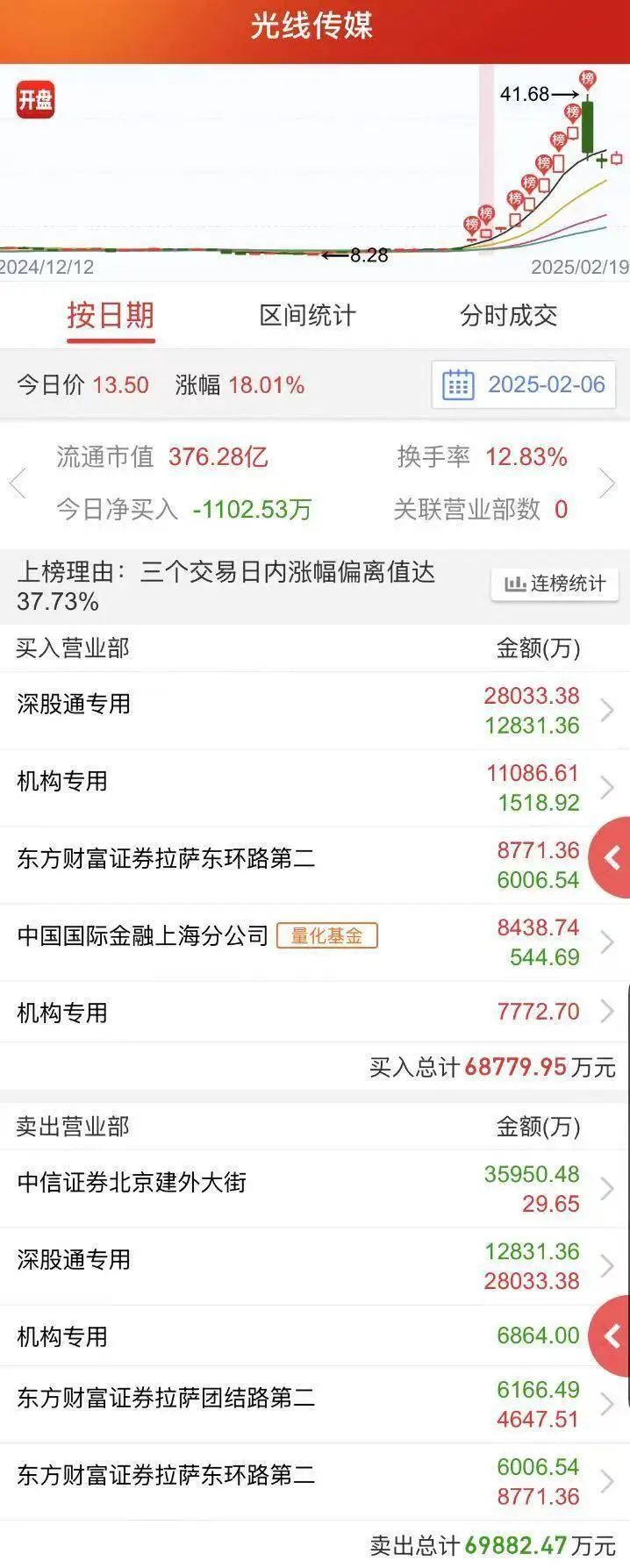
Task: Switch to the 区间统计 tab
Action: pyautogui.click(x=307, y=315)
